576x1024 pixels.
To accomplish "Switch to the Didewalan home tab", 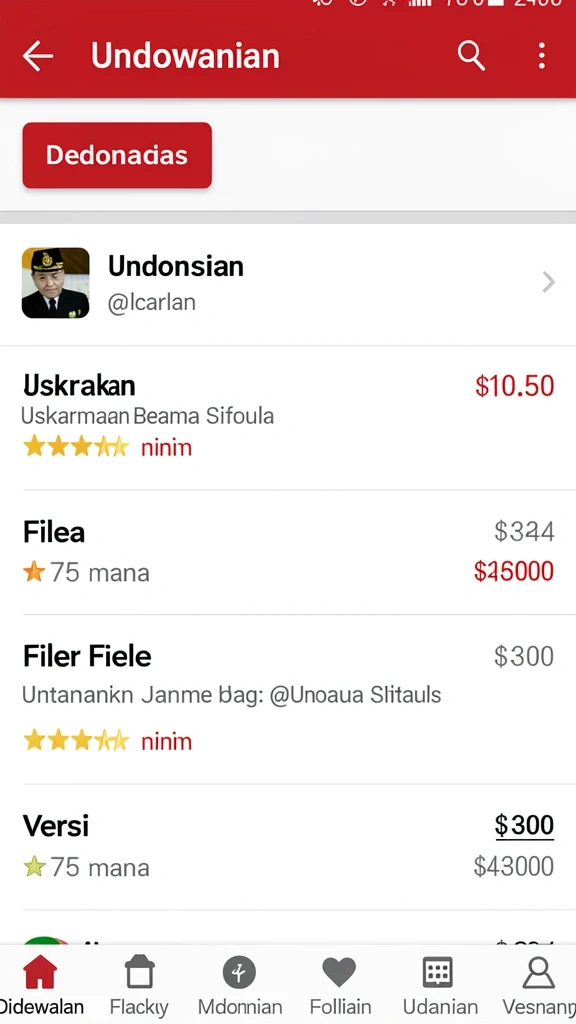I will pyautogui.click(x=40, y=985).
